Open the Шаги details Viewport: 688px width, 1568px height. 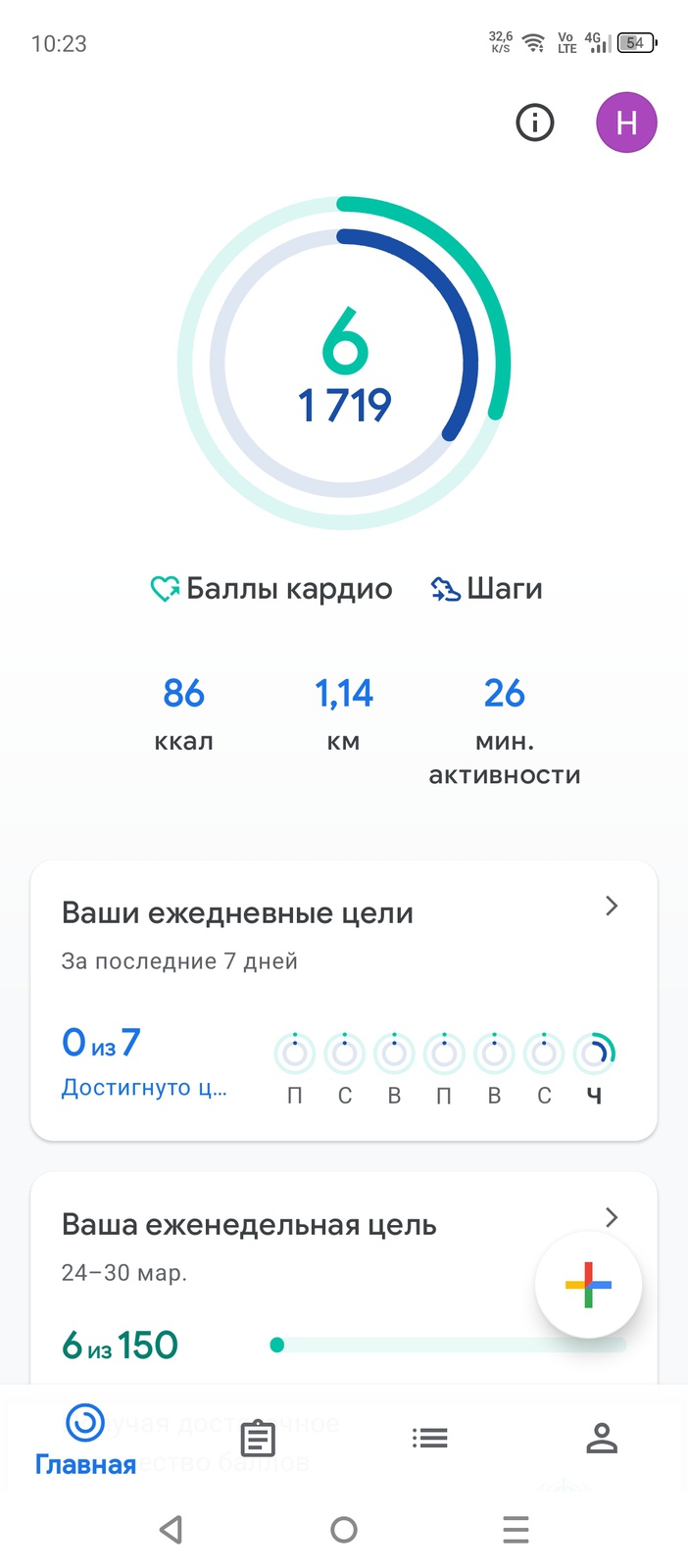tap(486, 589)
